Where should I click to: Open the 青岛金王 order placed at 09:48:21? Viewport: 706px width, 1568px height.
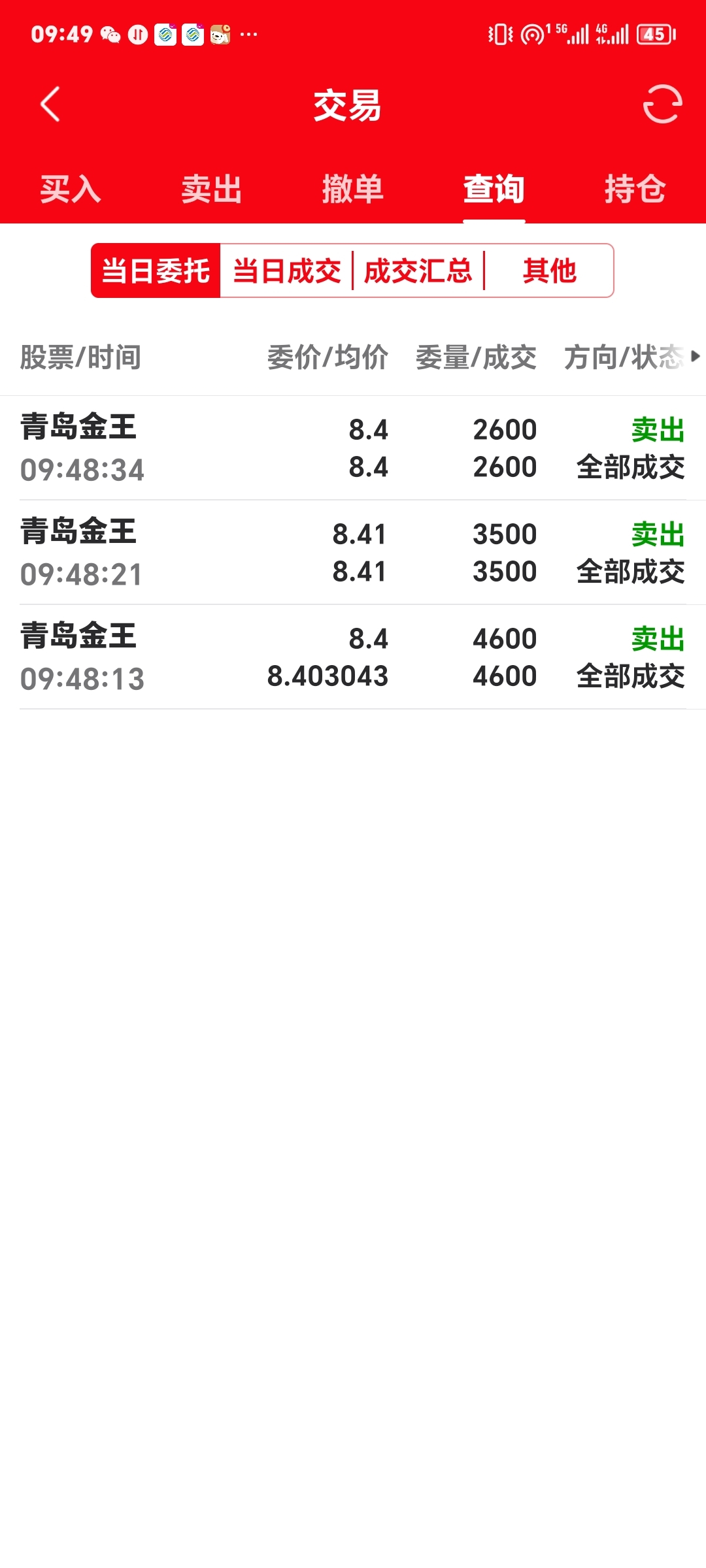point(353,553)
